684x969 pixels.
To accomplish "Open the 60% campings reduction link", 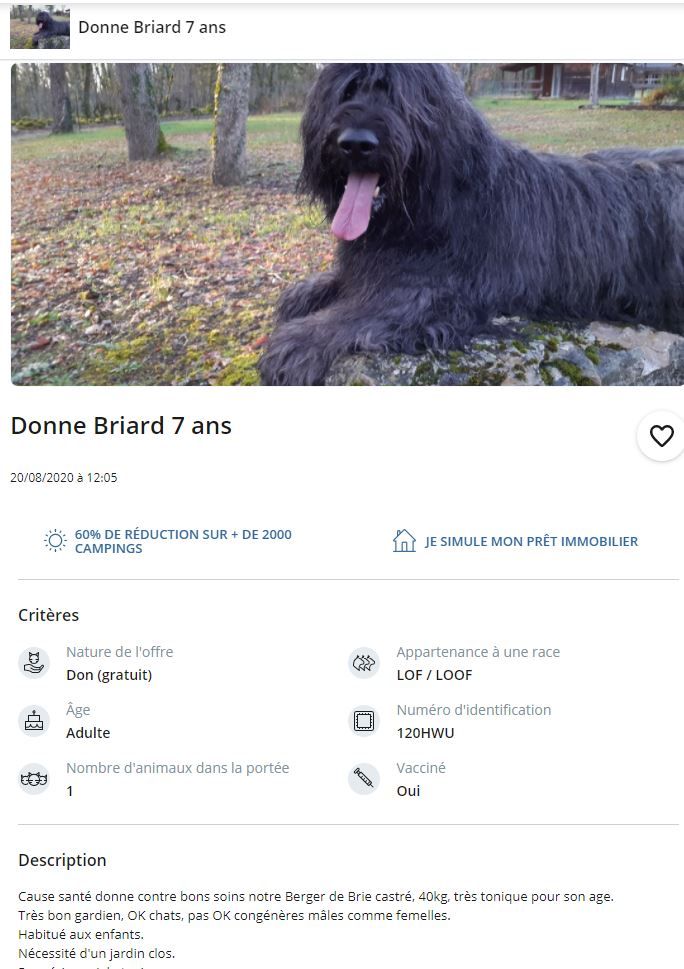I will (x=182, y=541).
